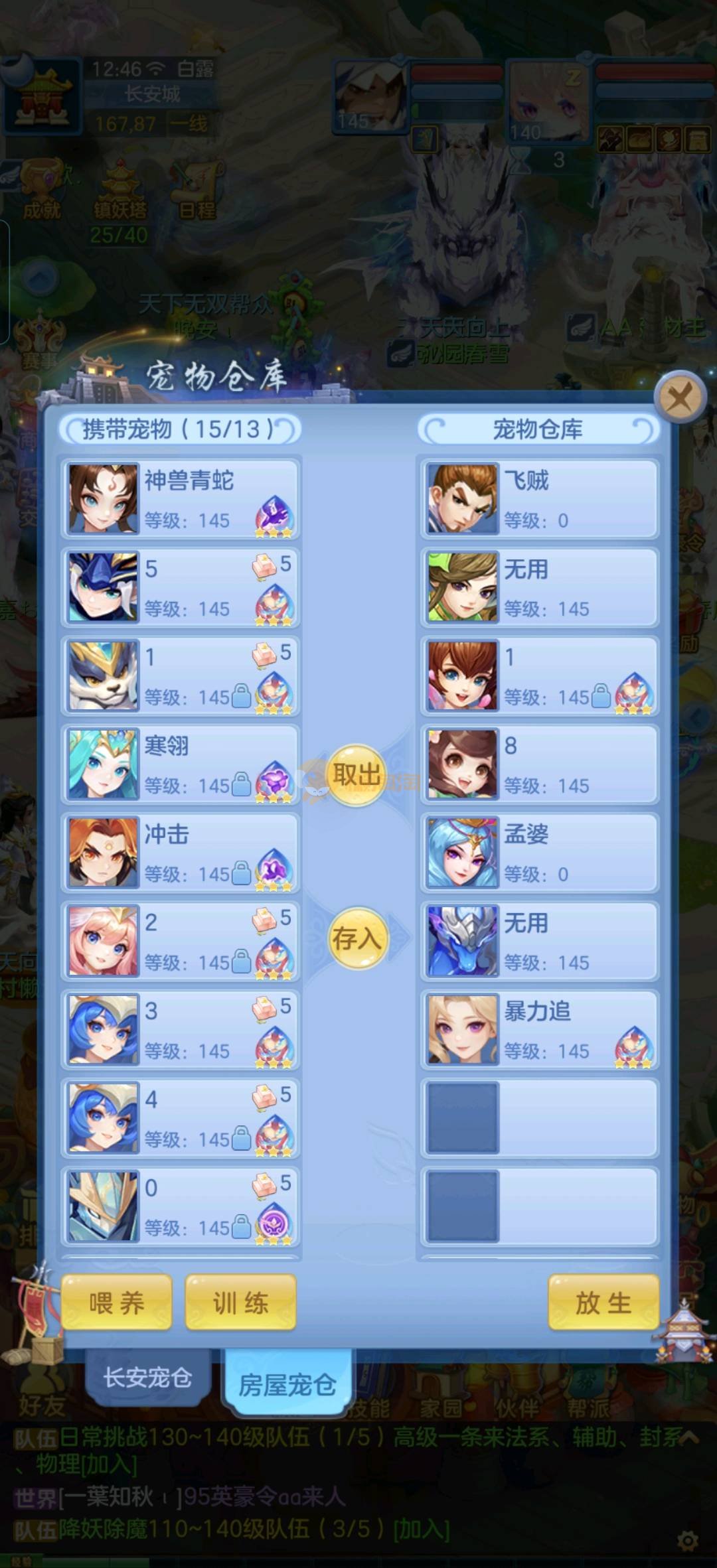Tap the 训练 train button
The height and width of the screenshot is (1568, 717).
240,1303
